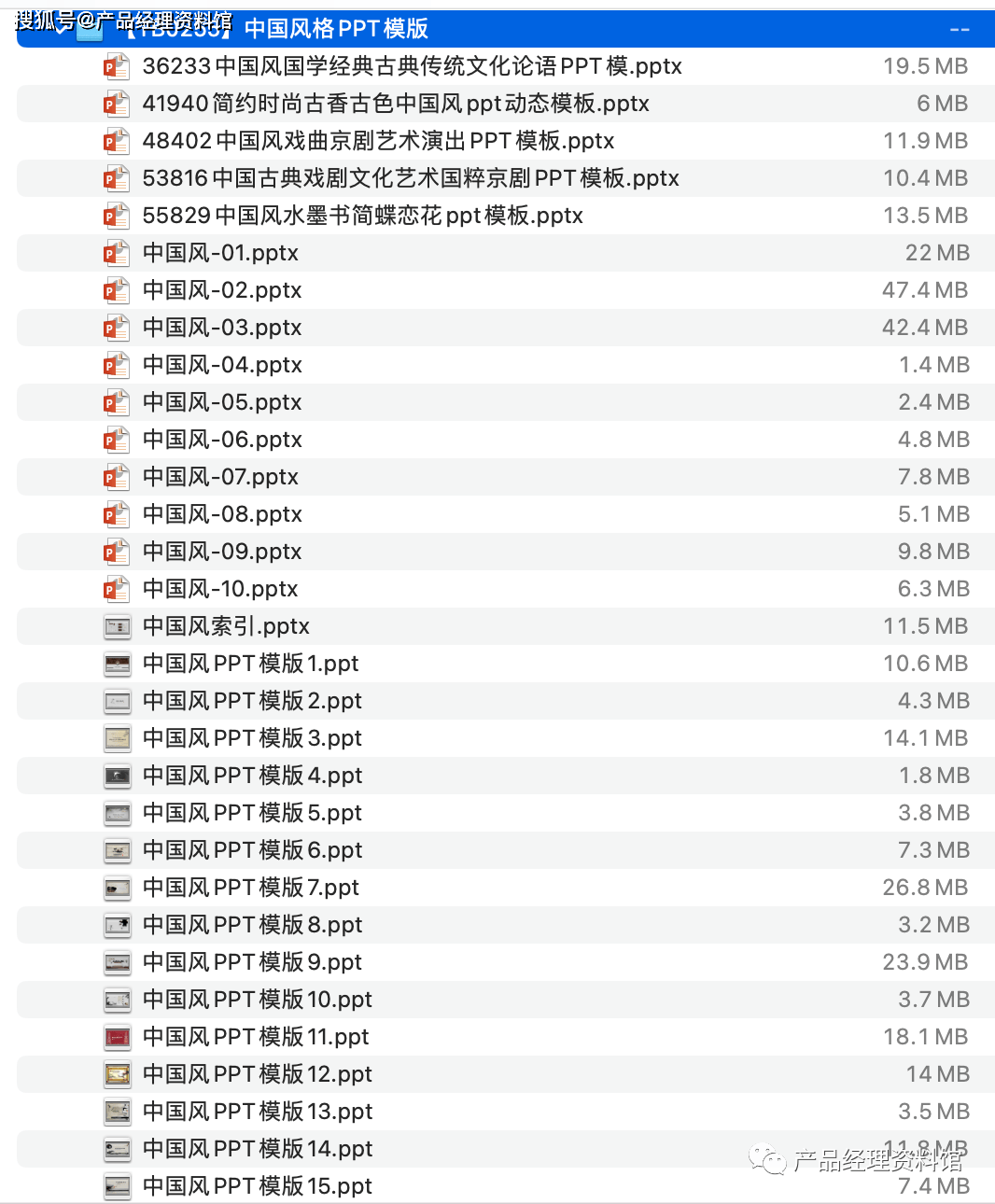
Task: Click the PowerPoint icon beside 中国风-10.pptx
Action: tap(117, 588)
